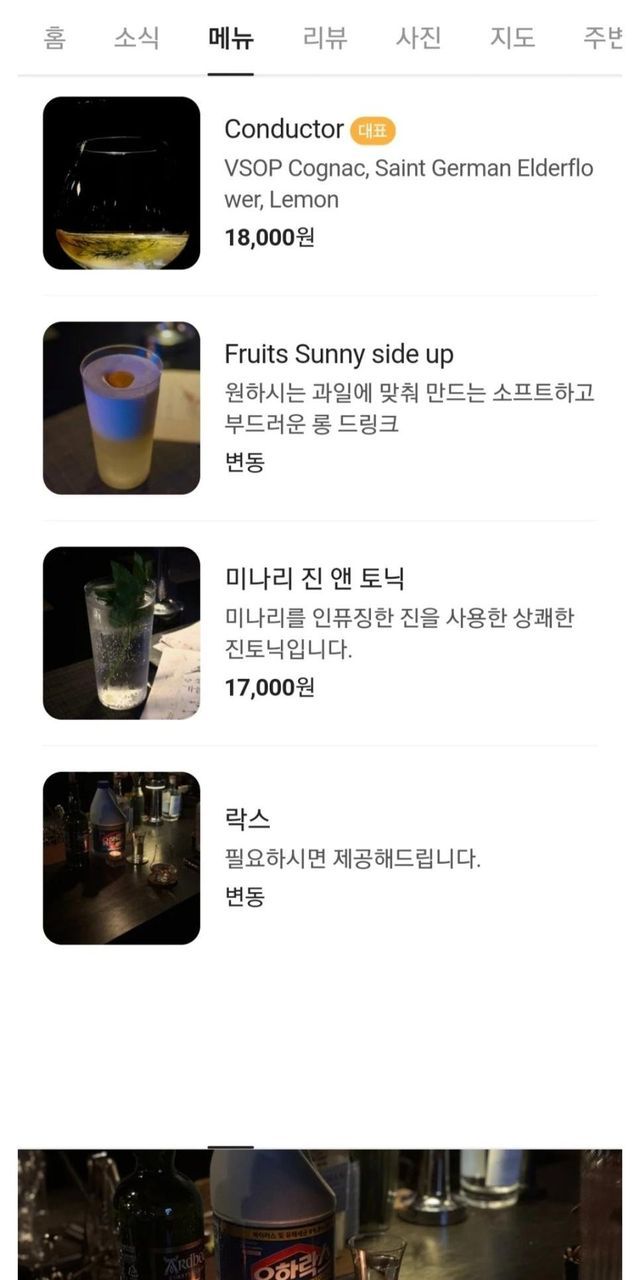This screenshot has width=640, height=1280.
Task: Open the 지도 tab
Action: pos(512,39)
